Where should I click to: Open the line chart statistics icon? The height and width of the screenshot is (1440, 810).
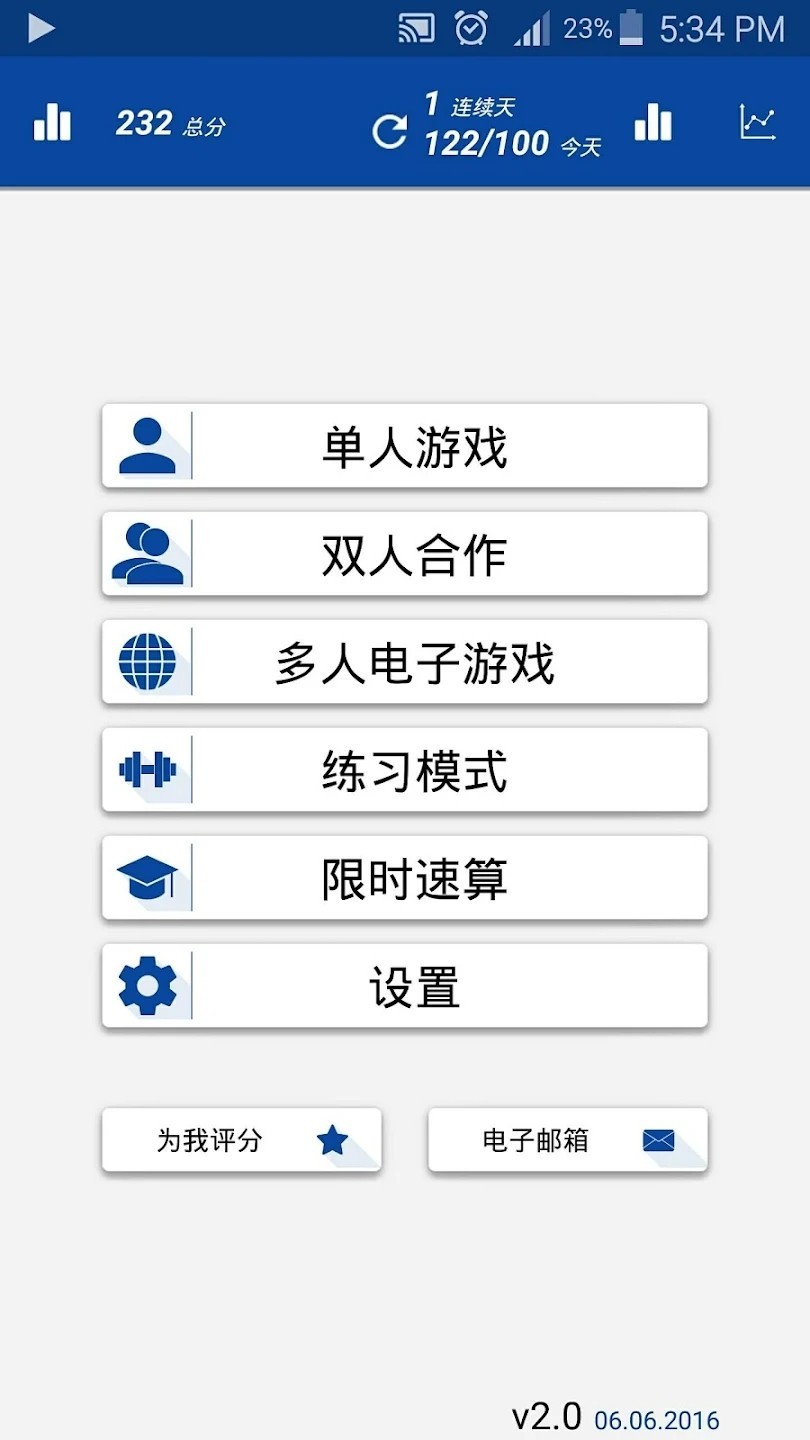tap(758, 122)
